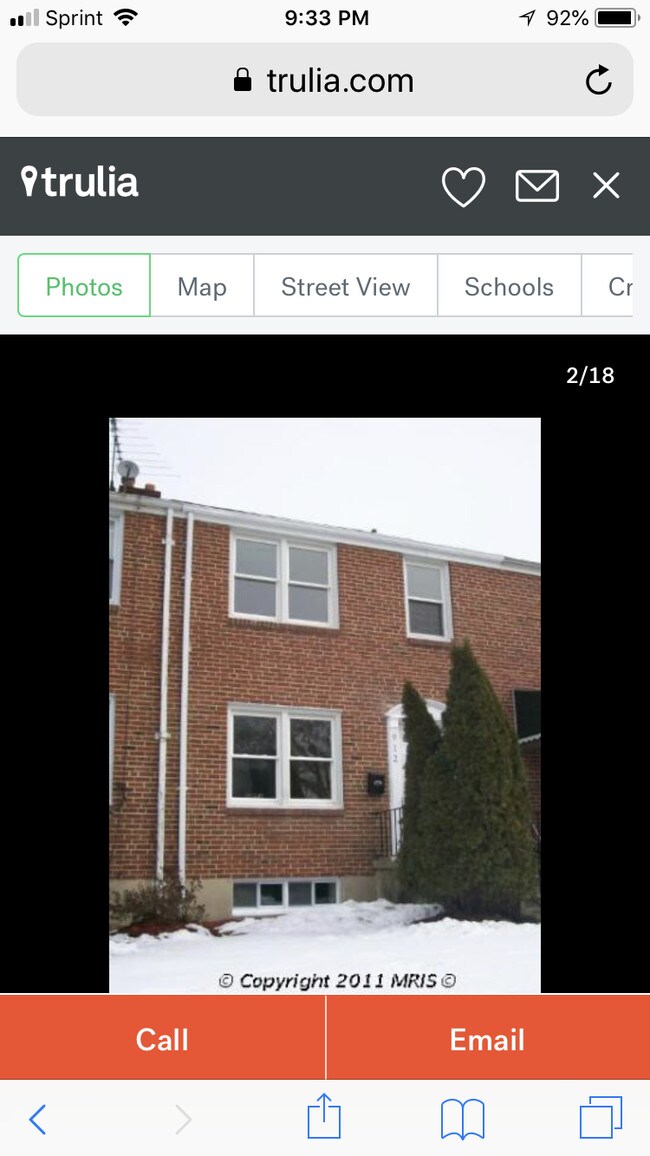Switch to the Map tab
Screen dimensions: 650x1156
pos(202,287)
